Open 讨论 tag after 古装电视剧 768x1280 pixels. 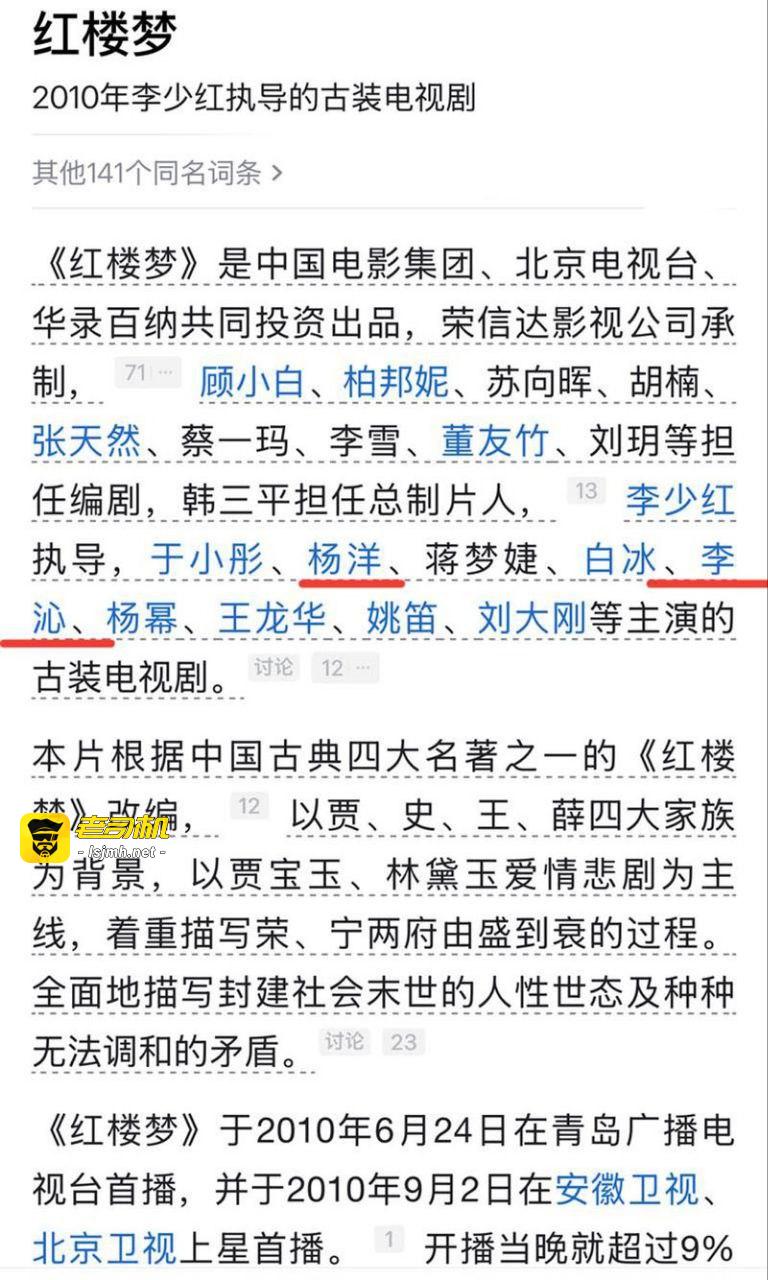click(x=273, y=667)
